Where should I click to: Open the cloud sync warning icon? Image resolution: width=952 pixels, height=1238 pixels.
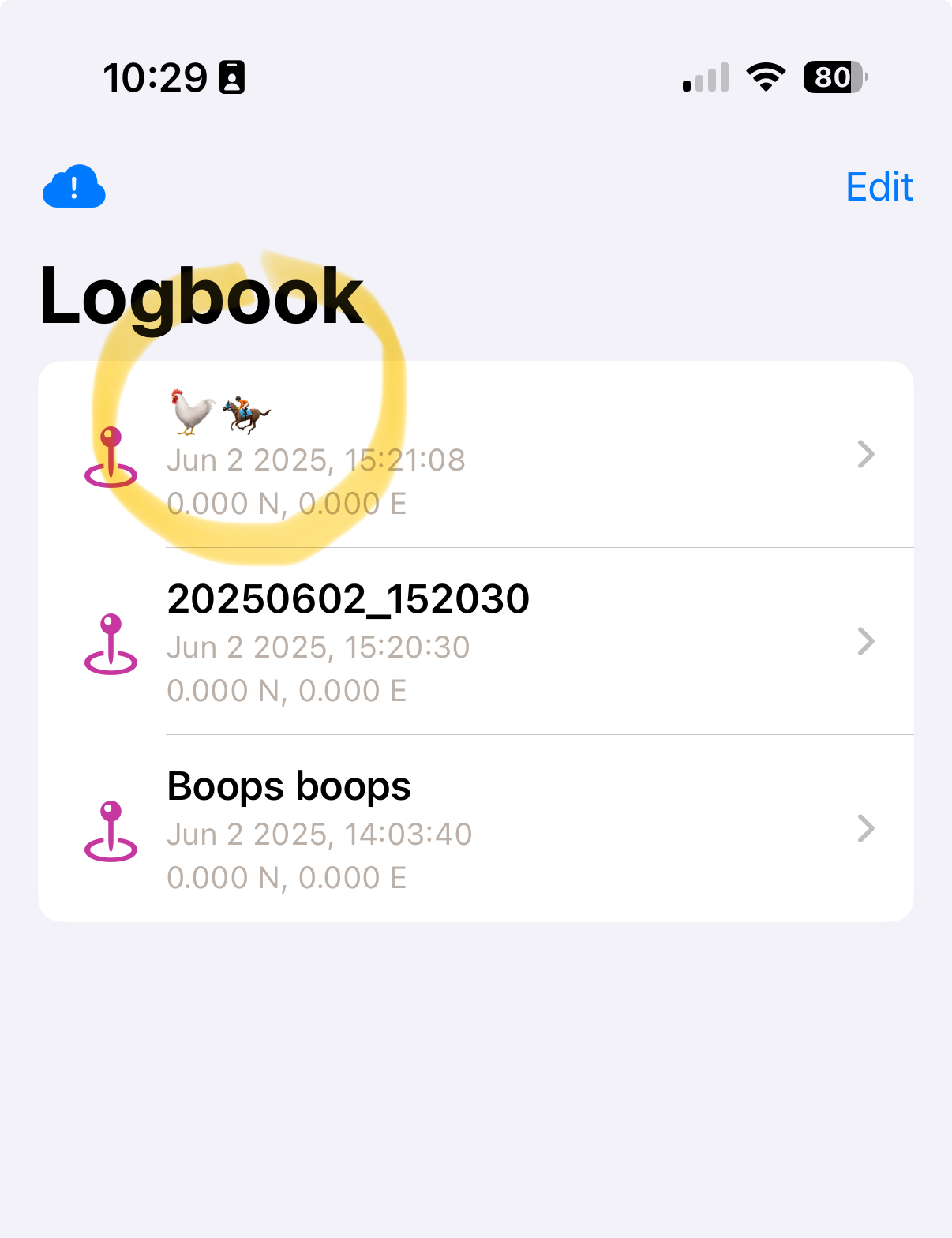coord(74,187)
